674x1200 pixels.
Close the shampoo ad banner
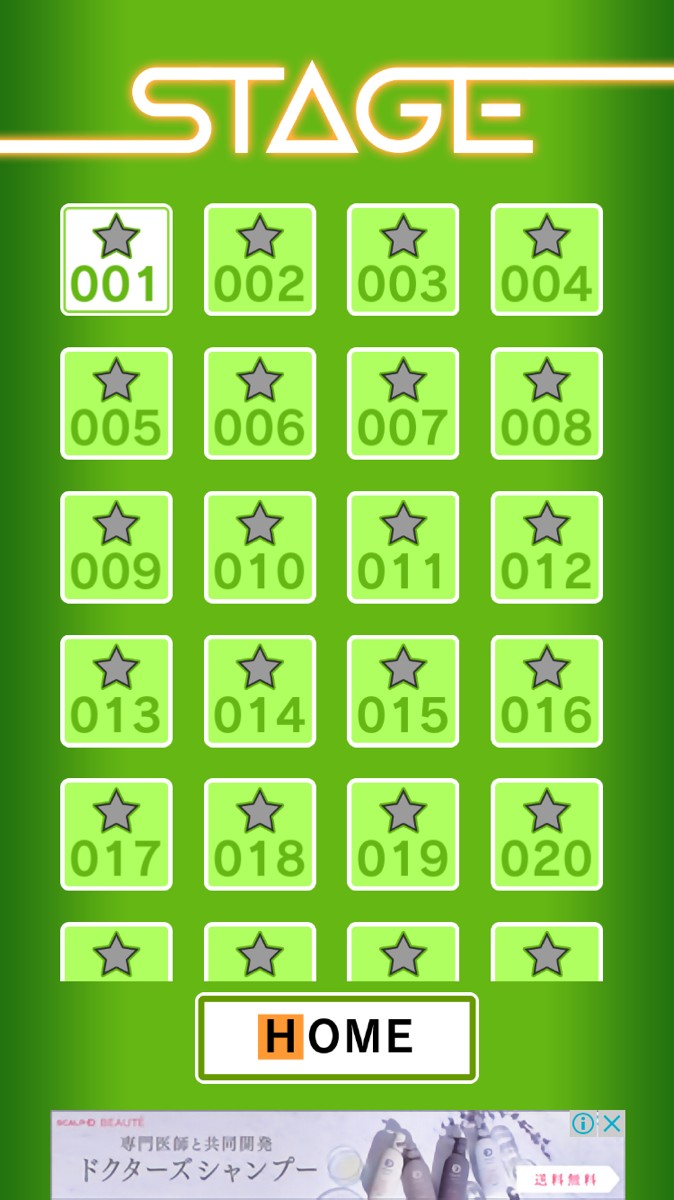click(x=612, y=1124)
